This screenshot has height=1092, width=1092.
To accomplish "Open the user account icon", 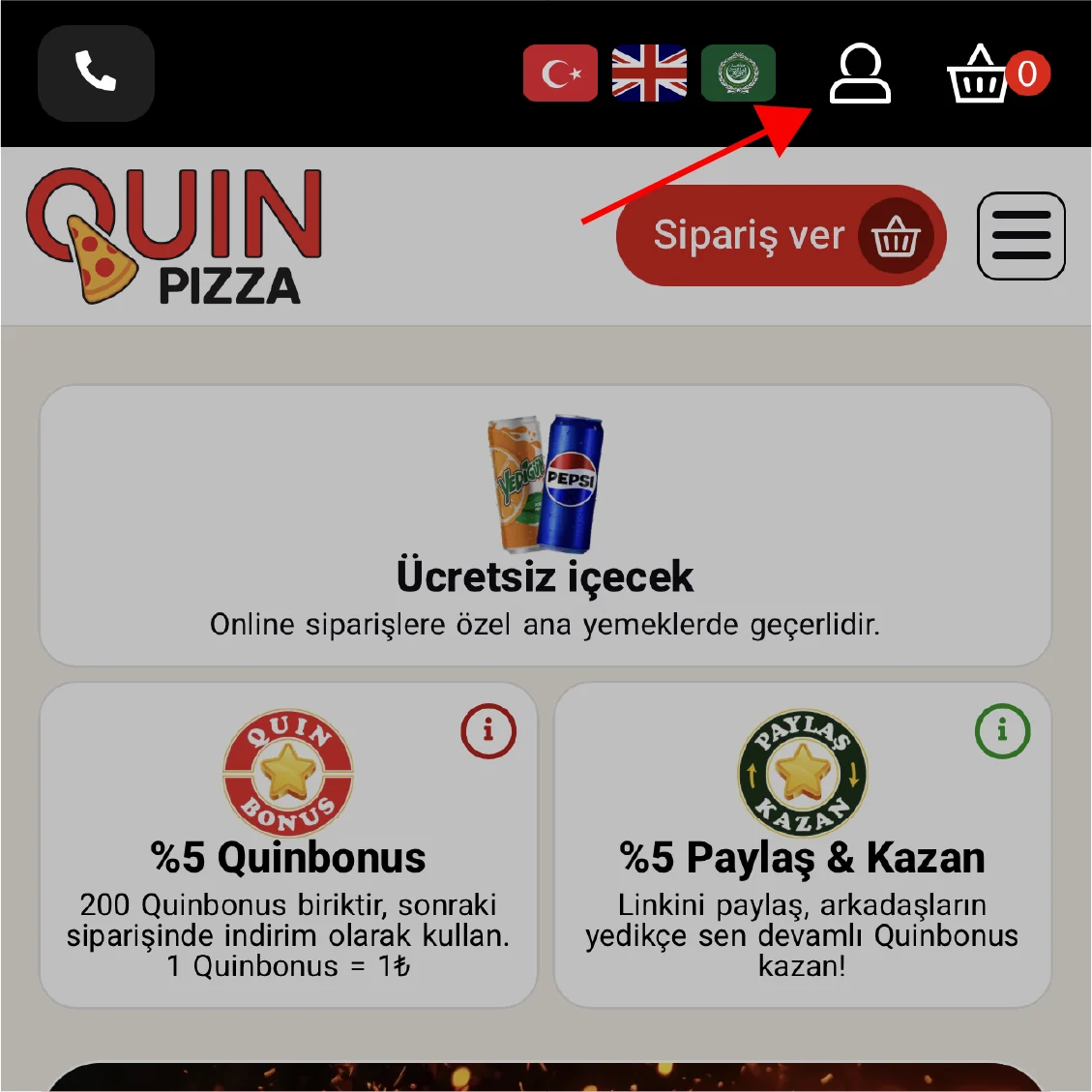I will point(860,74).
